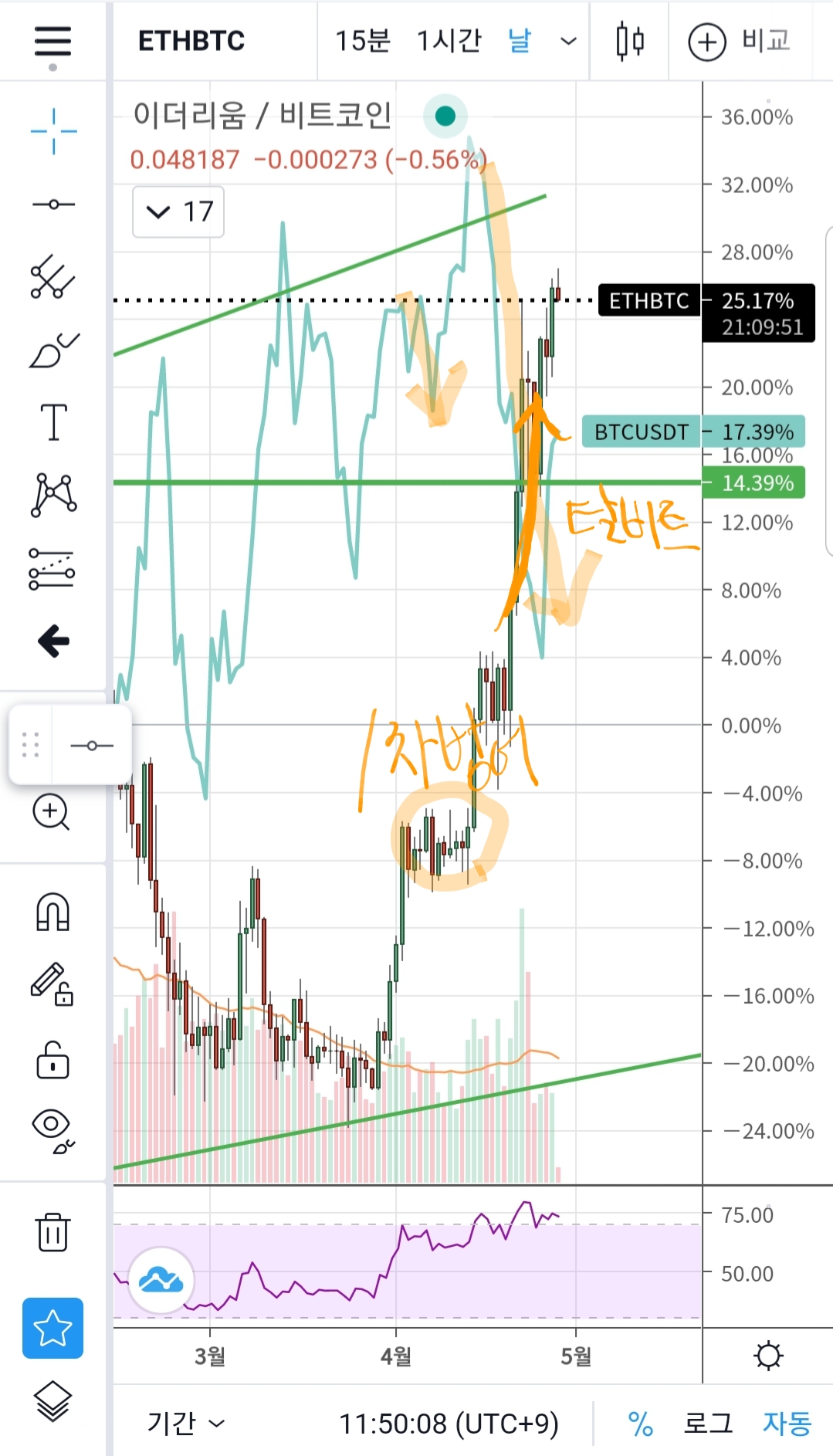
Task: Choose the text drawing tool
Action: tap(53, 422)
